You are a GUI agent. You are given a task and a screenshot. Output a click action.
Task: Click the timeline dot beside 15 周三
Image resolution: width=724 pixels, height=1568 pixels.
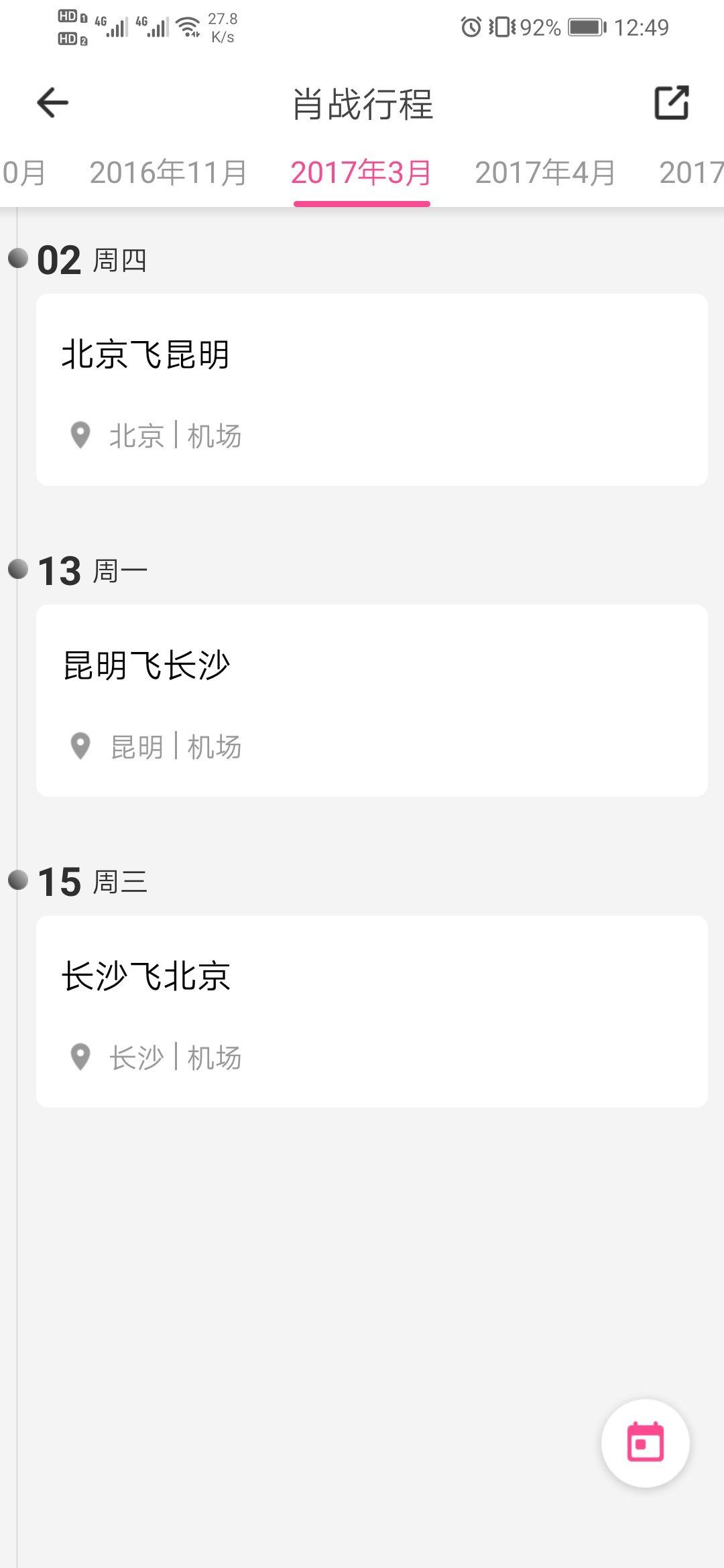(x=17, y=882)
